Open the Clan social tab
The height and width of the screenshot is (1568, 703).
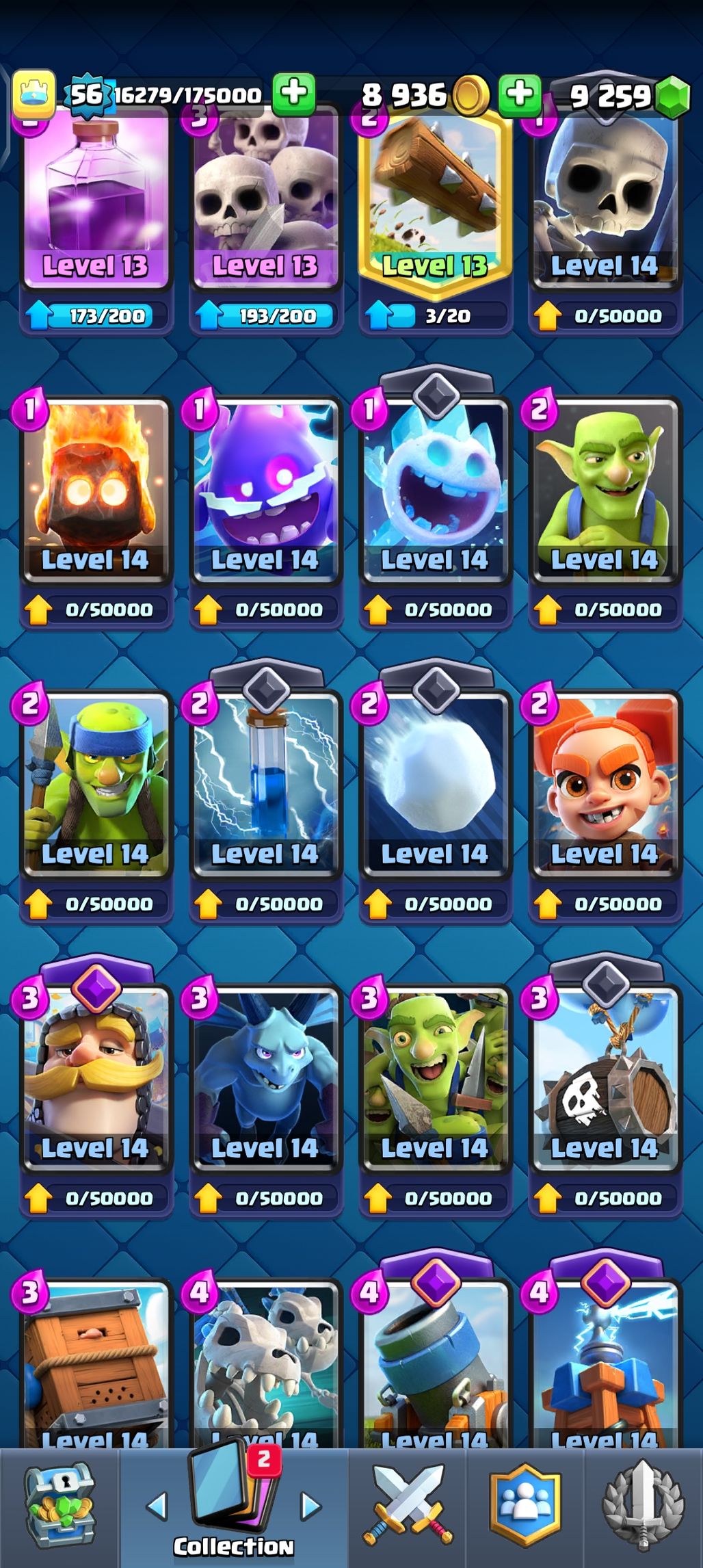pos(525,1506)
